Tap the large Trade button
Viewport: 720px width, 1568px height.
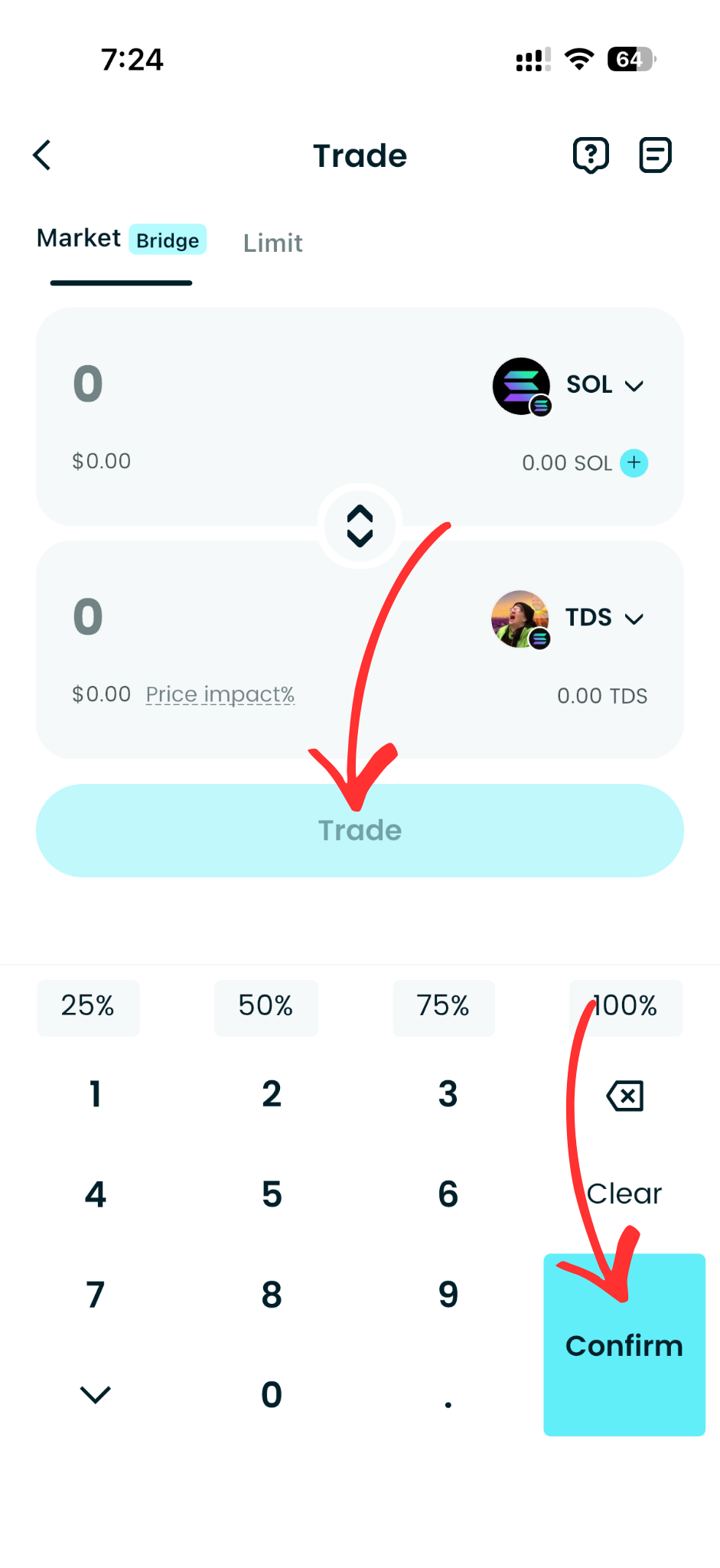(360, 831)
